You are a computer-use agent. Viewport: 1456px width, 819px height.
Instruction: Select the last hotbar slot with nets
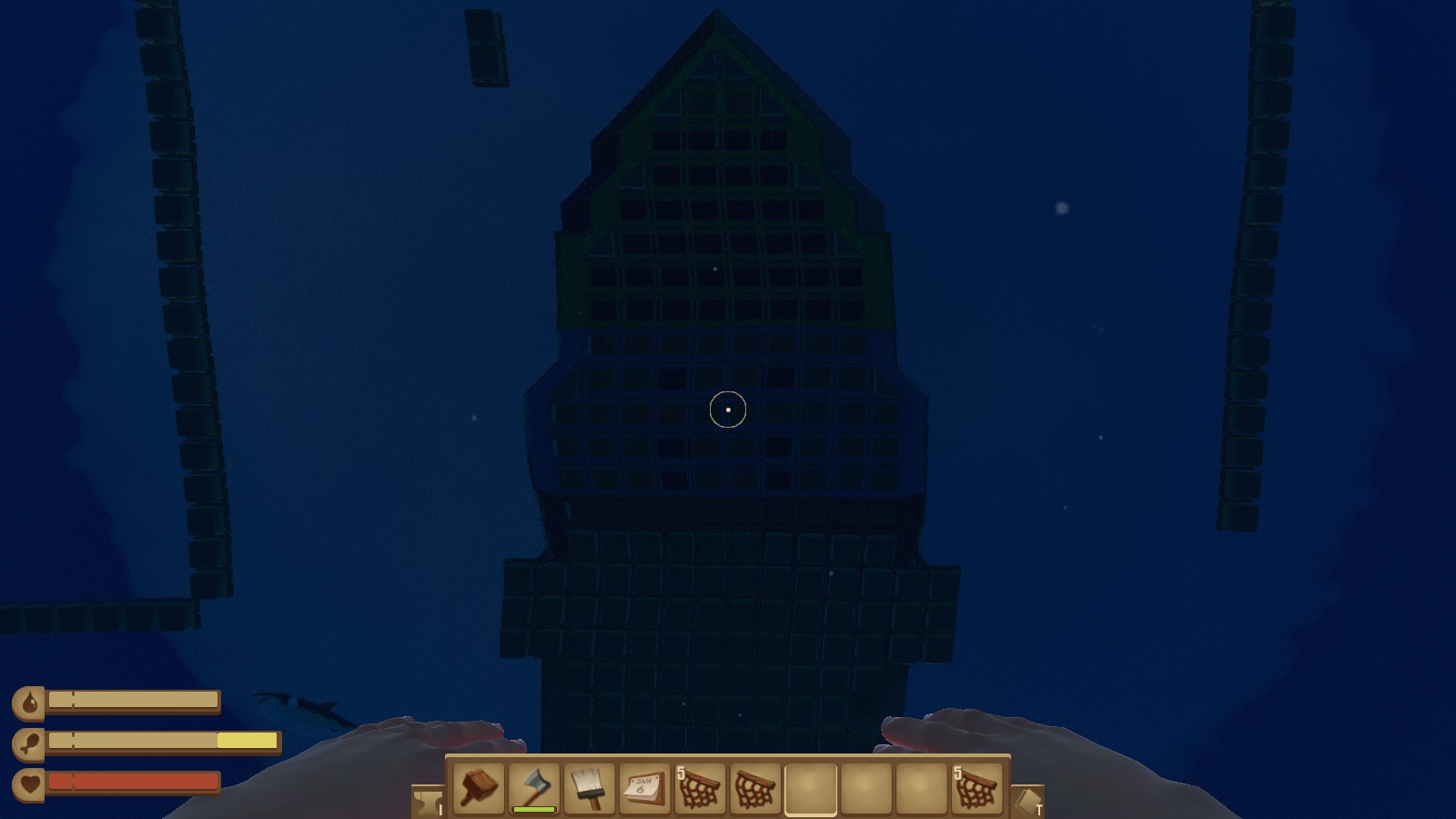(x=976, y=787)
